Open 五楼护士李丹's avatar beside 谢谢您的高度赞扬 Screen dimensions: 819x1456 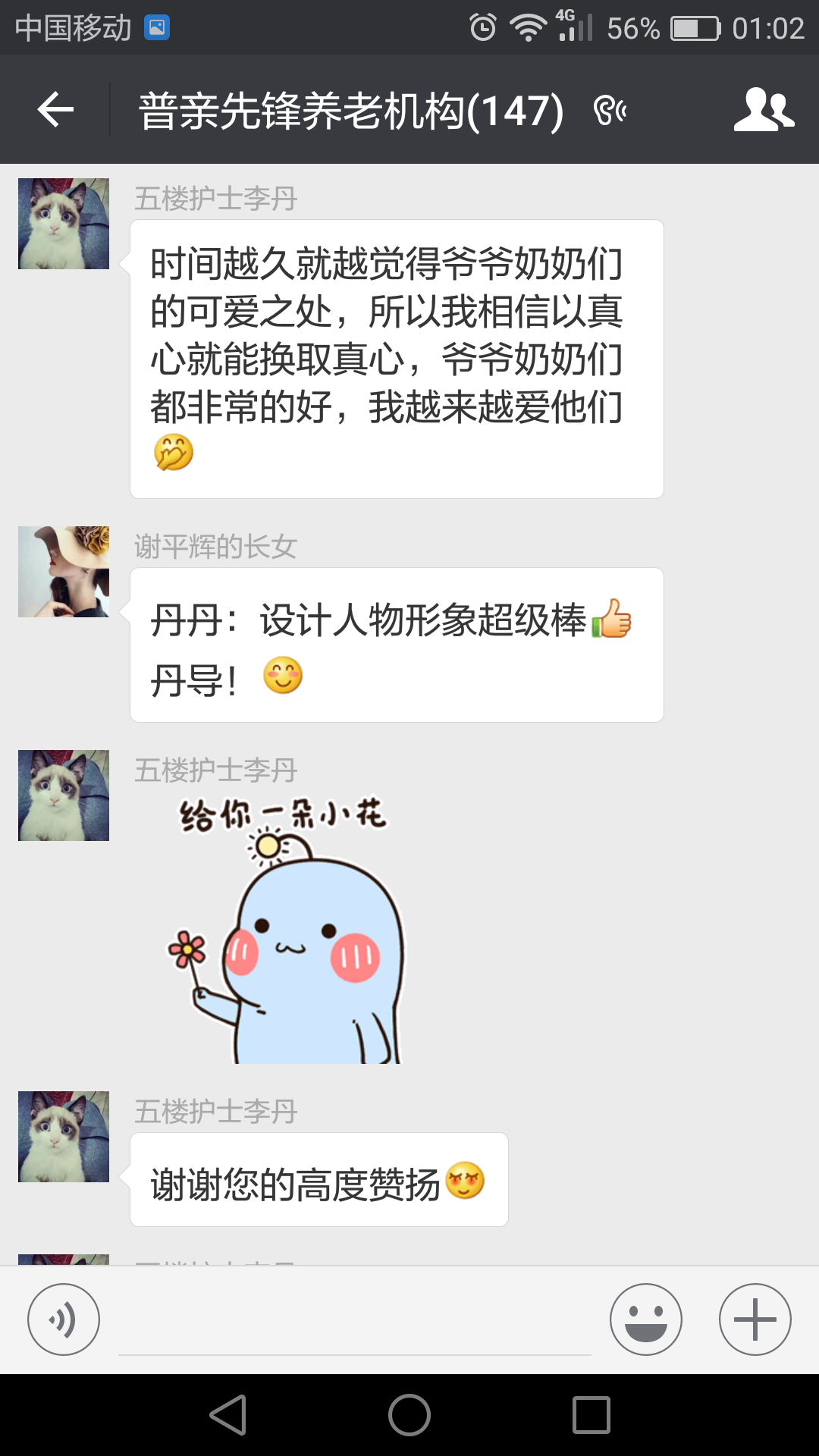click(64, 1137)
